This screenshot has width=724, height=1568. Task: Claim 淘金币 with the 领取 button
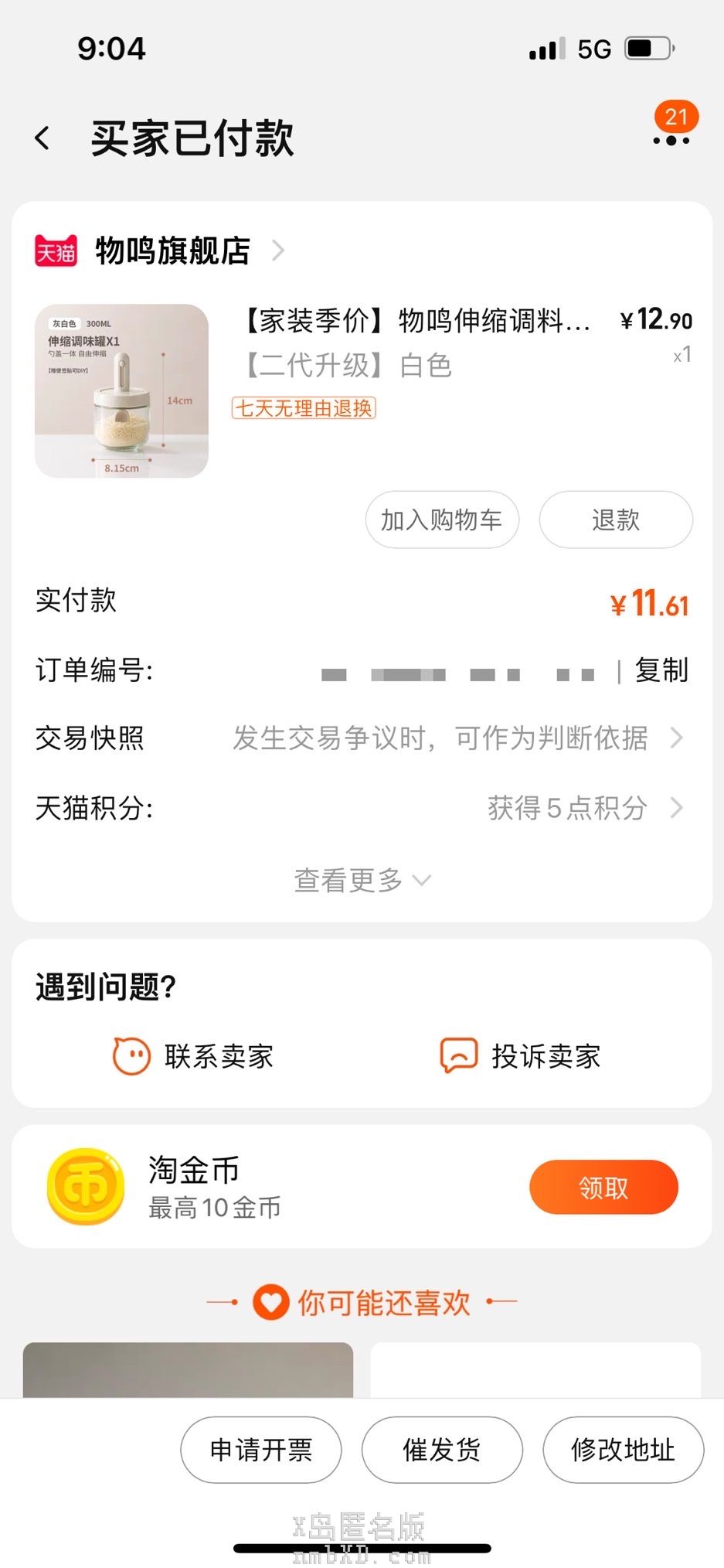tap(603, 1187)
